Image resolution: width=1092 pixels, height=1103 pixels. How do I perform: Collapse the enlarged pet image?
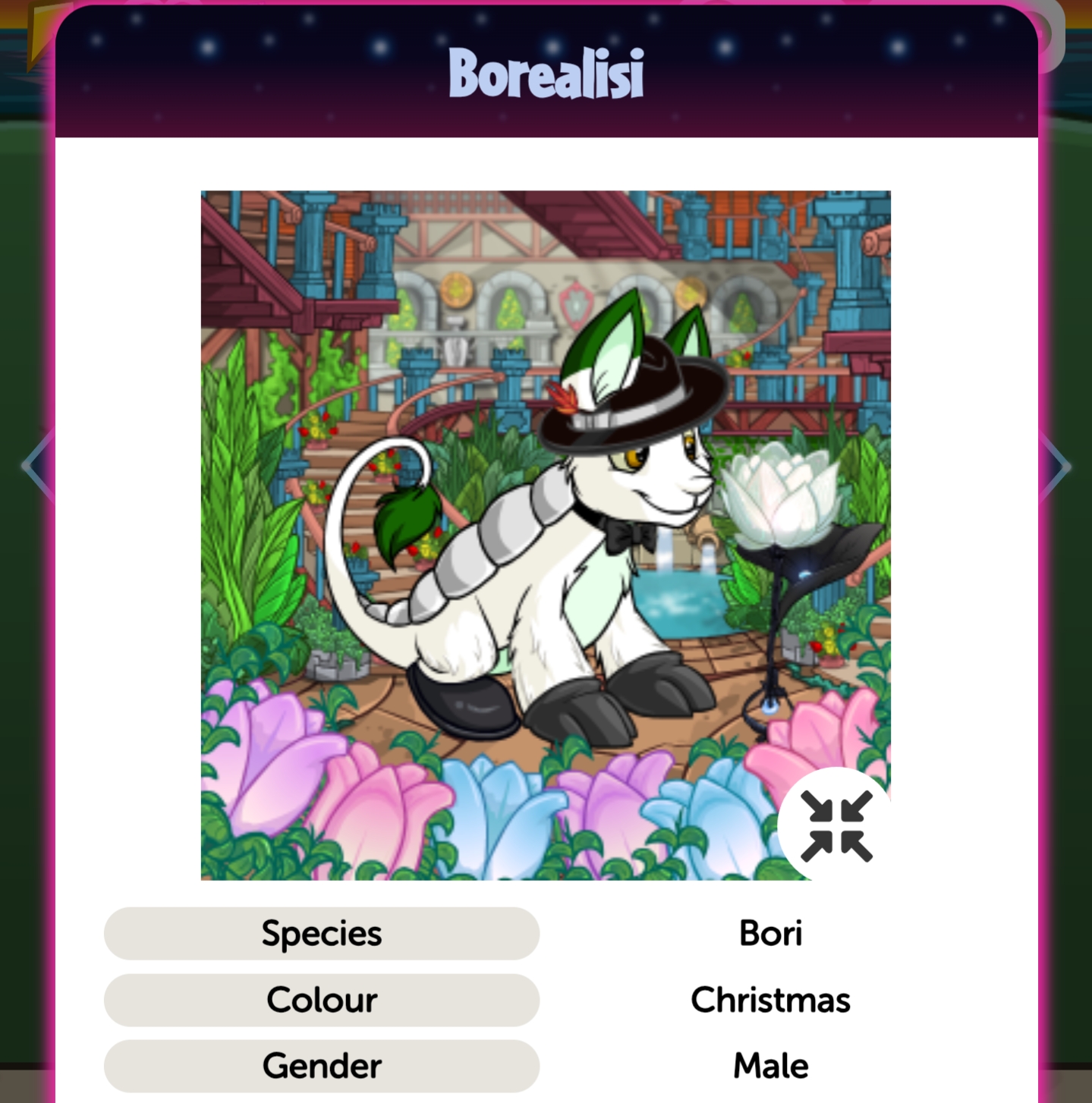836,825
